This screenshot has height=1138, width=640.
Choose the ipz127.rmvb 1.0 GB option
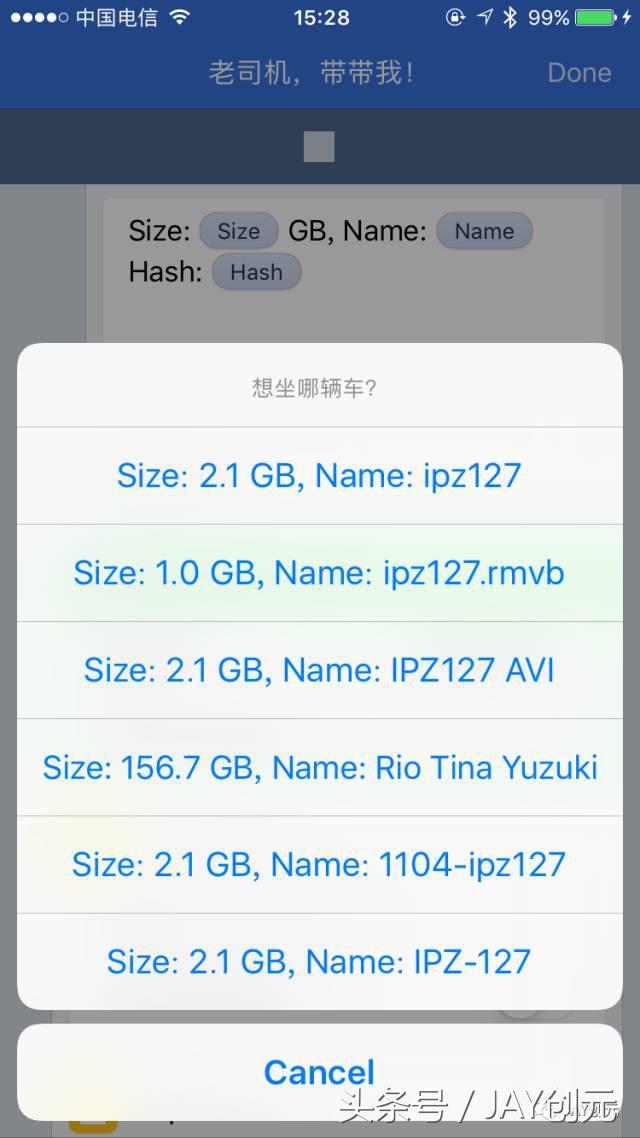coord(319,572)
